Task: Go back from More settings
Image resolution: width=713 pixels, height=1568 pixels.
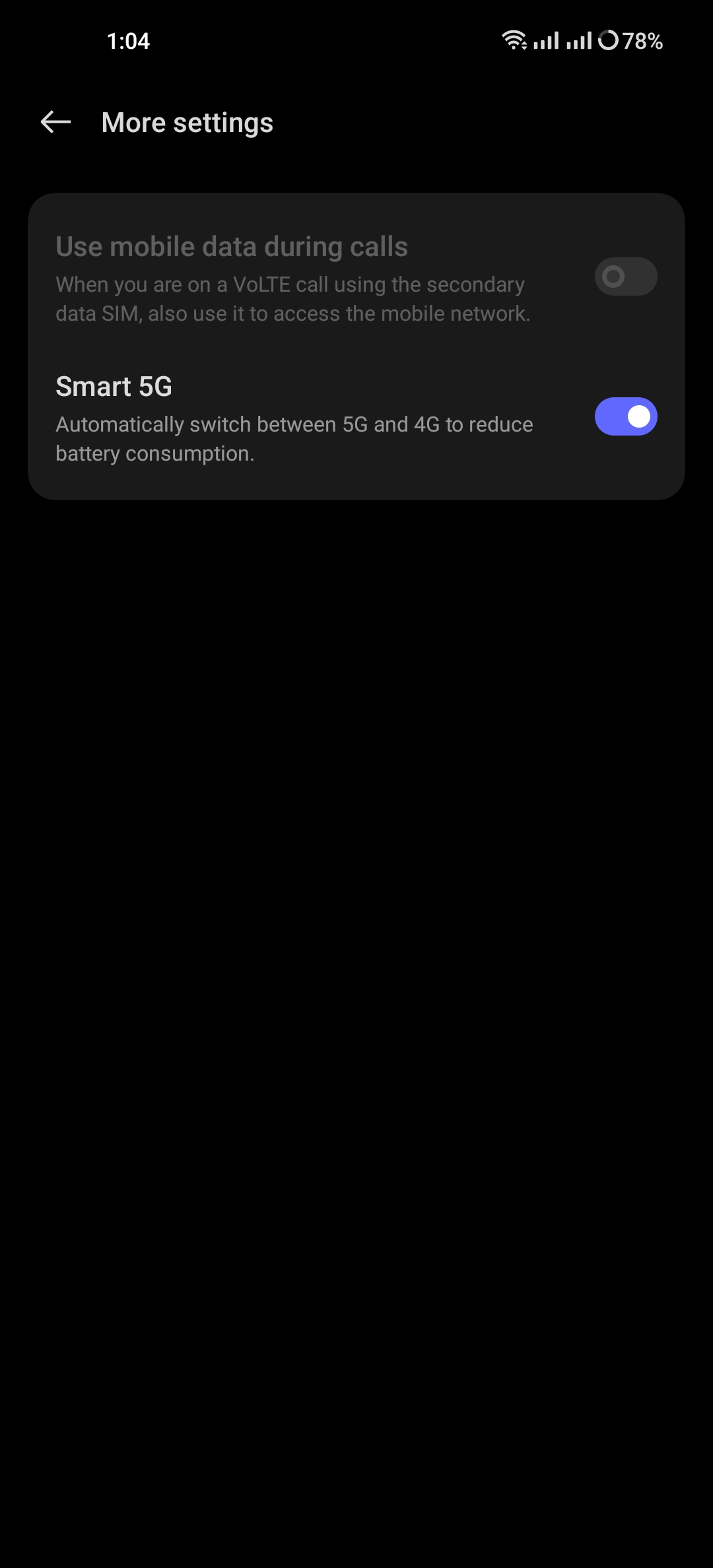Action: pyautogui.click(x=55, y=122)
